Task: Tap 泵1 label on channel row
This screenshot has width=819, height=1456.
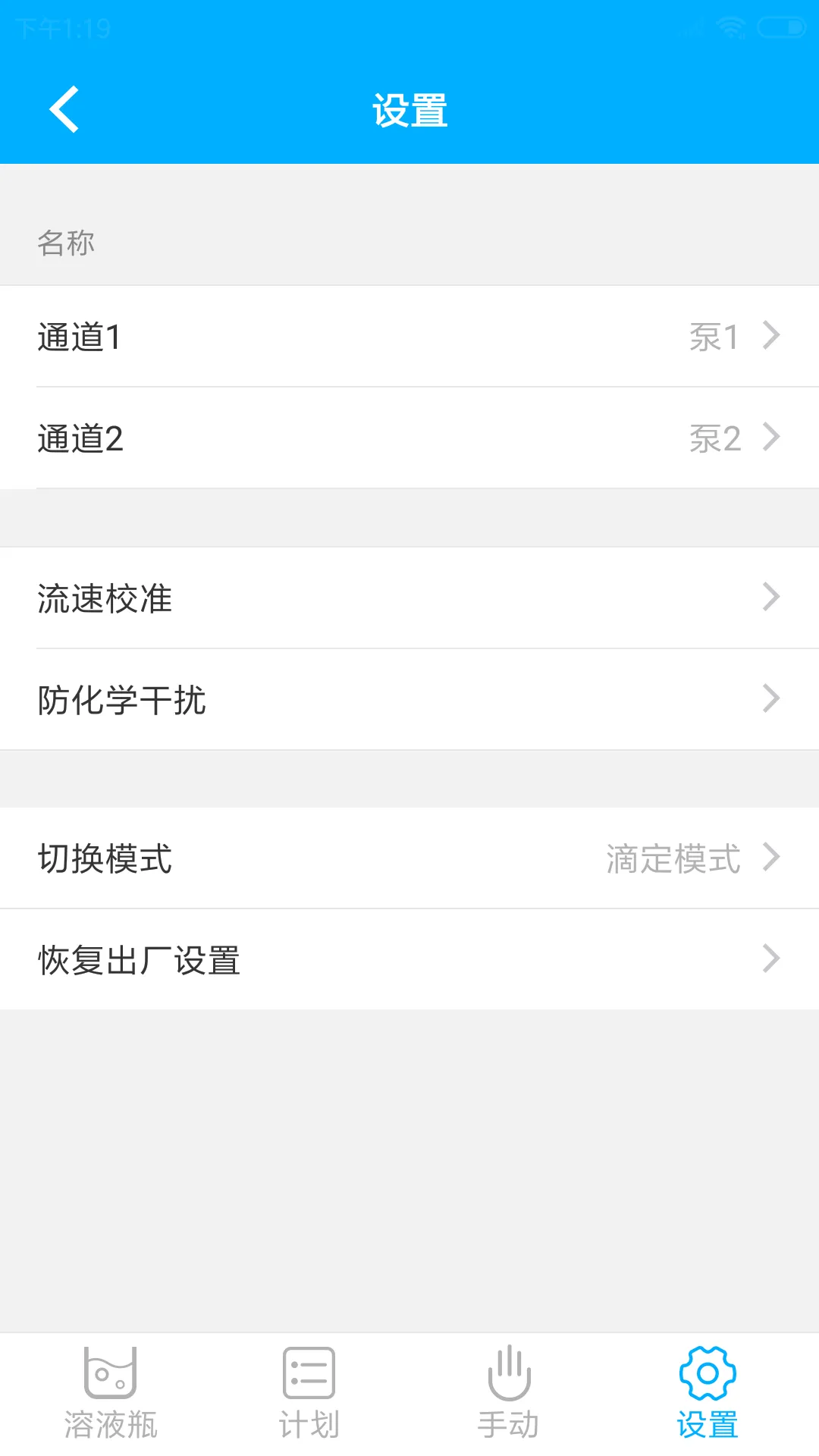Action: (714, 336)
